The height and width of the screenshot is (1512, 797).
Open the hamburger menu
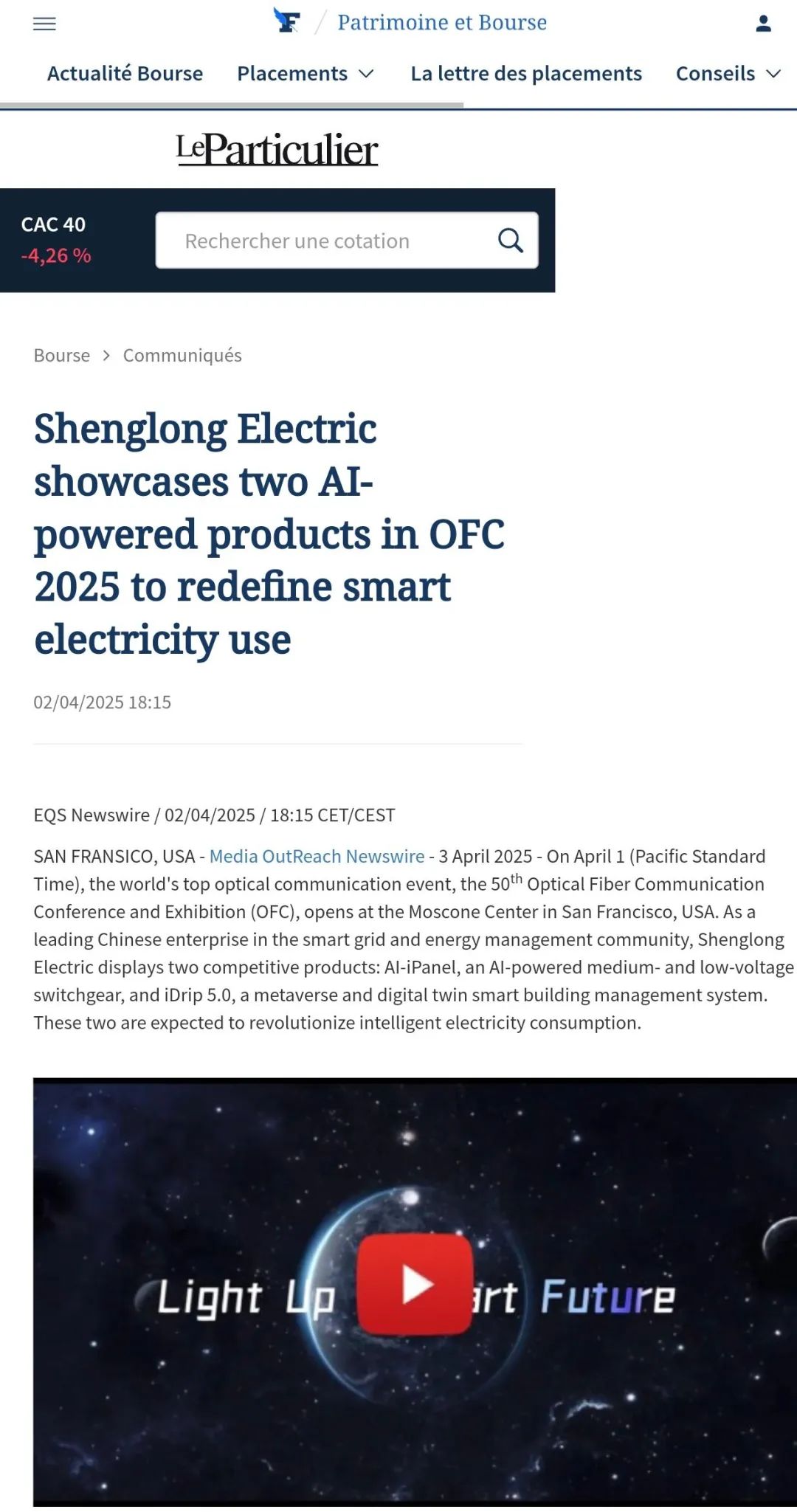(44, 24)
